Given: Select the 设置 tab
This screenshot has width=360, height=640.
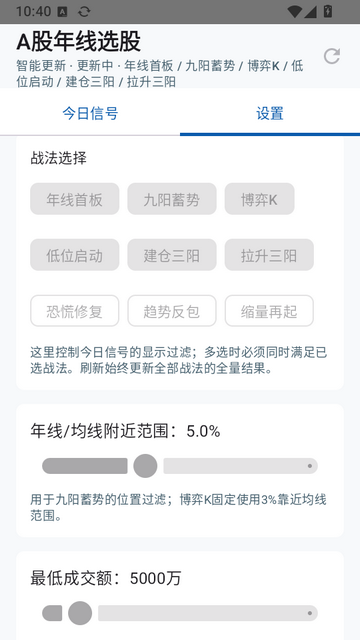Looking at the screenshot, I should click(270, 113).
